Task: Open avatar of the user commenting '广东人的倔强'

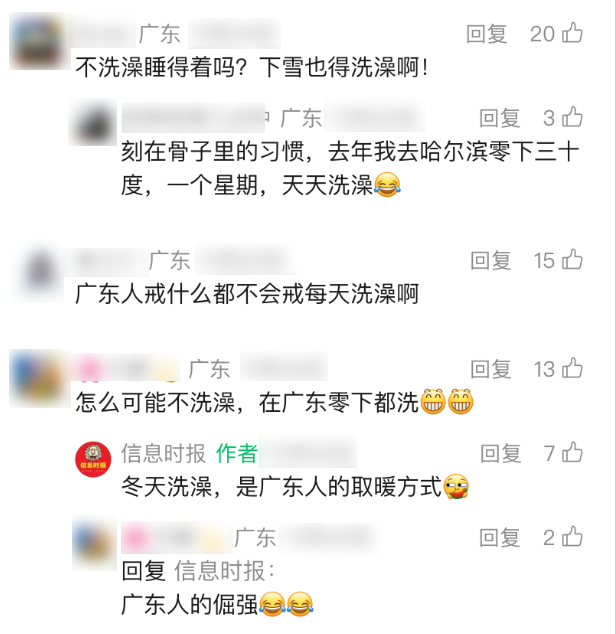Action: 93,542
